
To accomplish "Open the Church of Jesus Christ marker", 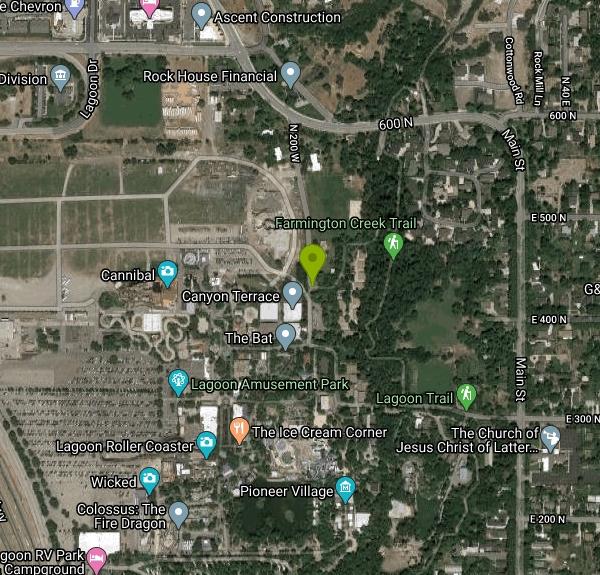I will [550, 437].
